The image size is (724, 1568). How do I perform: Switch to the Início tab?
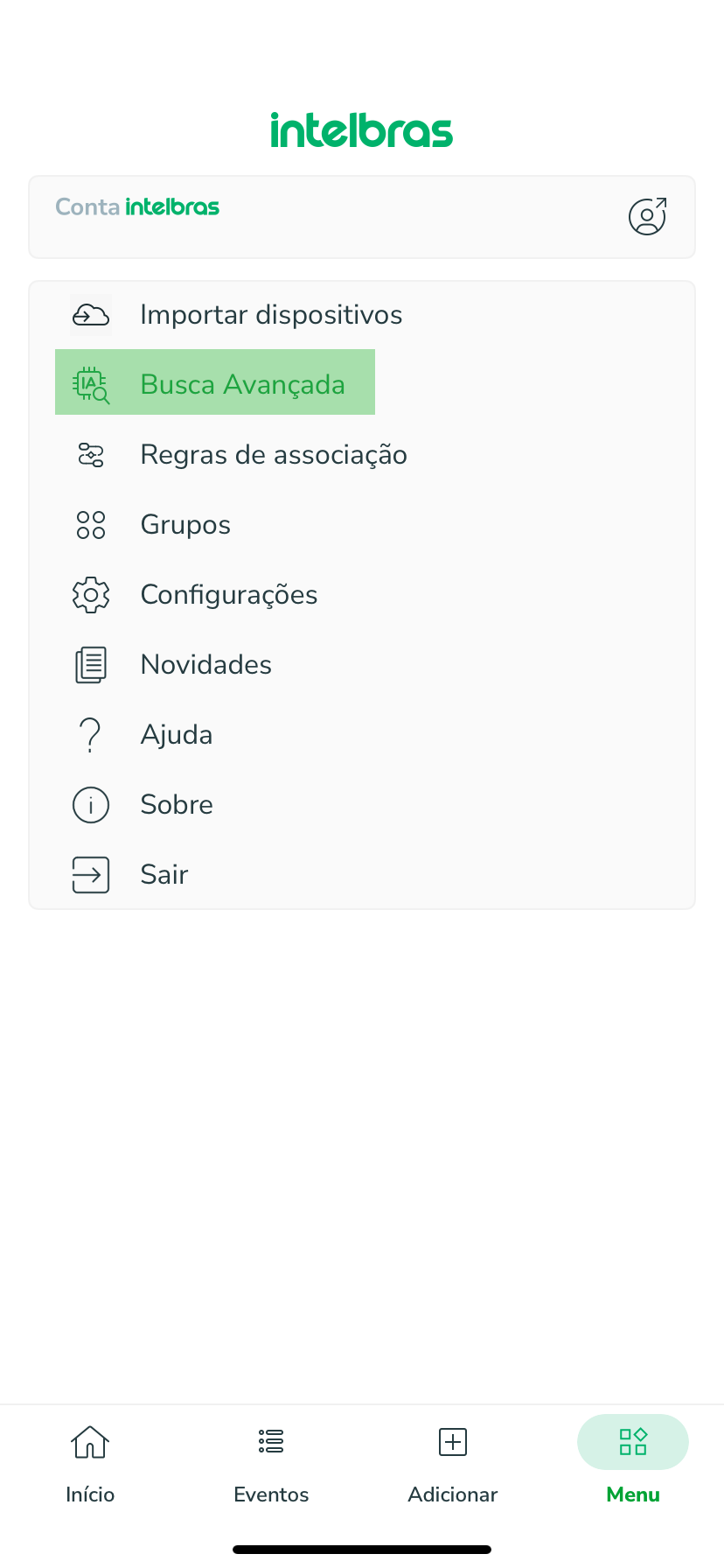click(x=90, y=1464)
